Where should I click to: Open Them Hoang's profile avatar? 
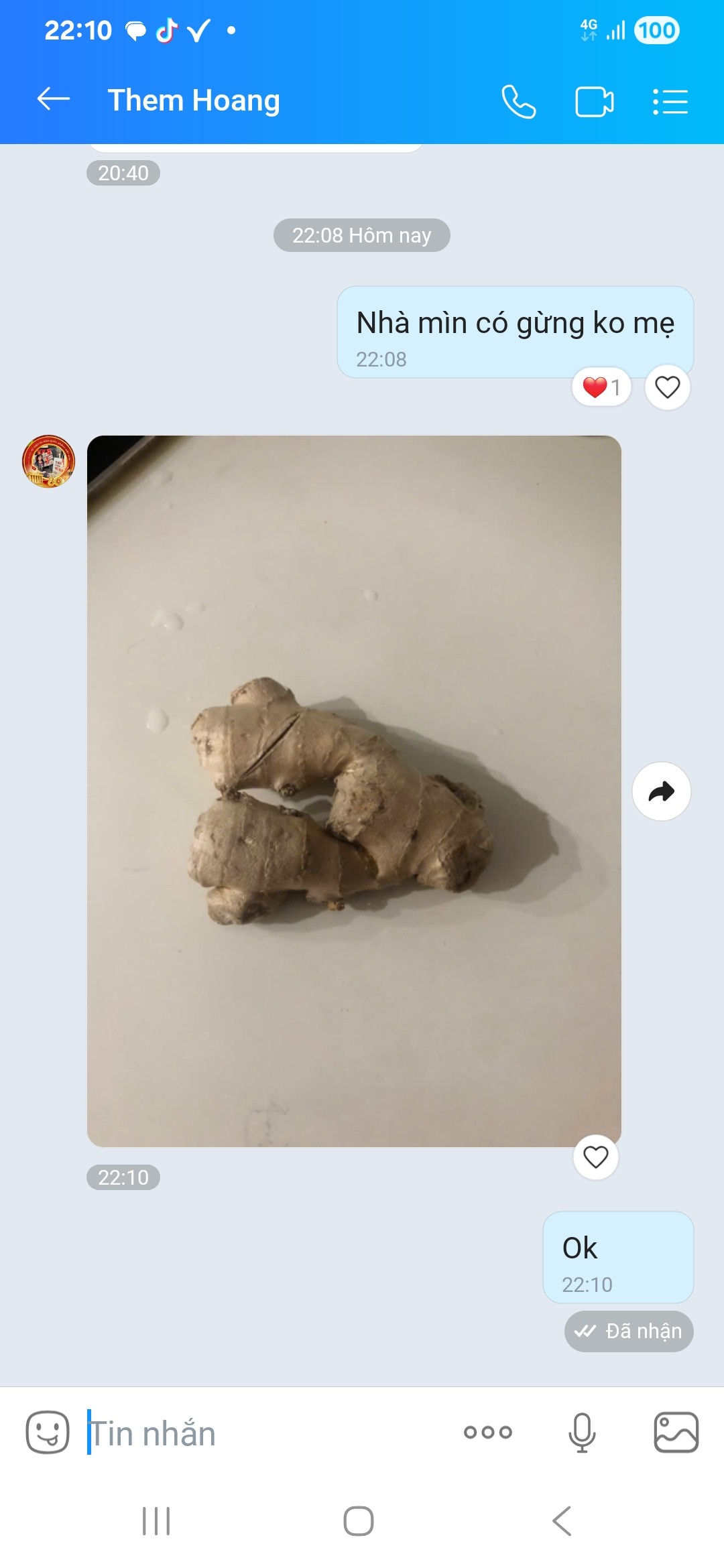pos(48,461)
